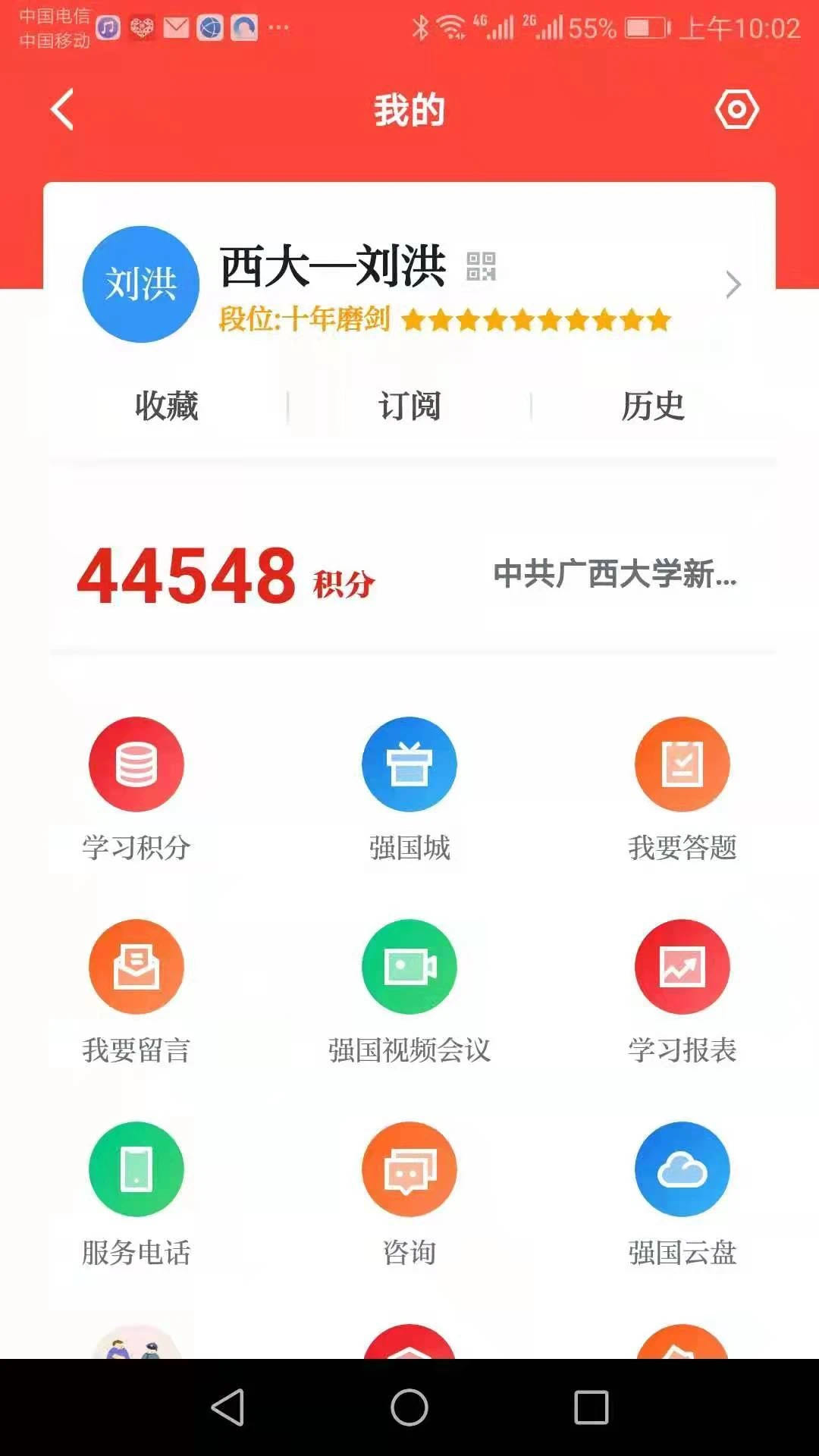This screenshot has width=819, height=1456.
Task: Open the QR code next to 西大—刘洪
Action: click(x=481, y=267)
